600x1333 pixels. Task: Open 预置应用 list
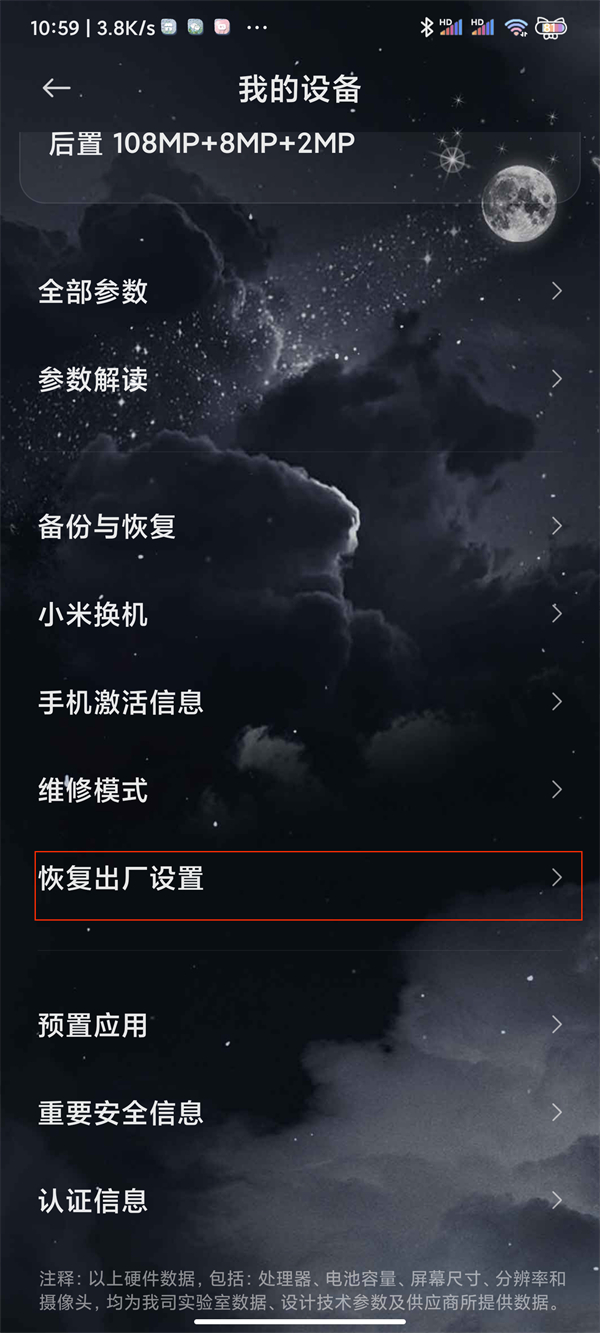tap(300, 1025)
